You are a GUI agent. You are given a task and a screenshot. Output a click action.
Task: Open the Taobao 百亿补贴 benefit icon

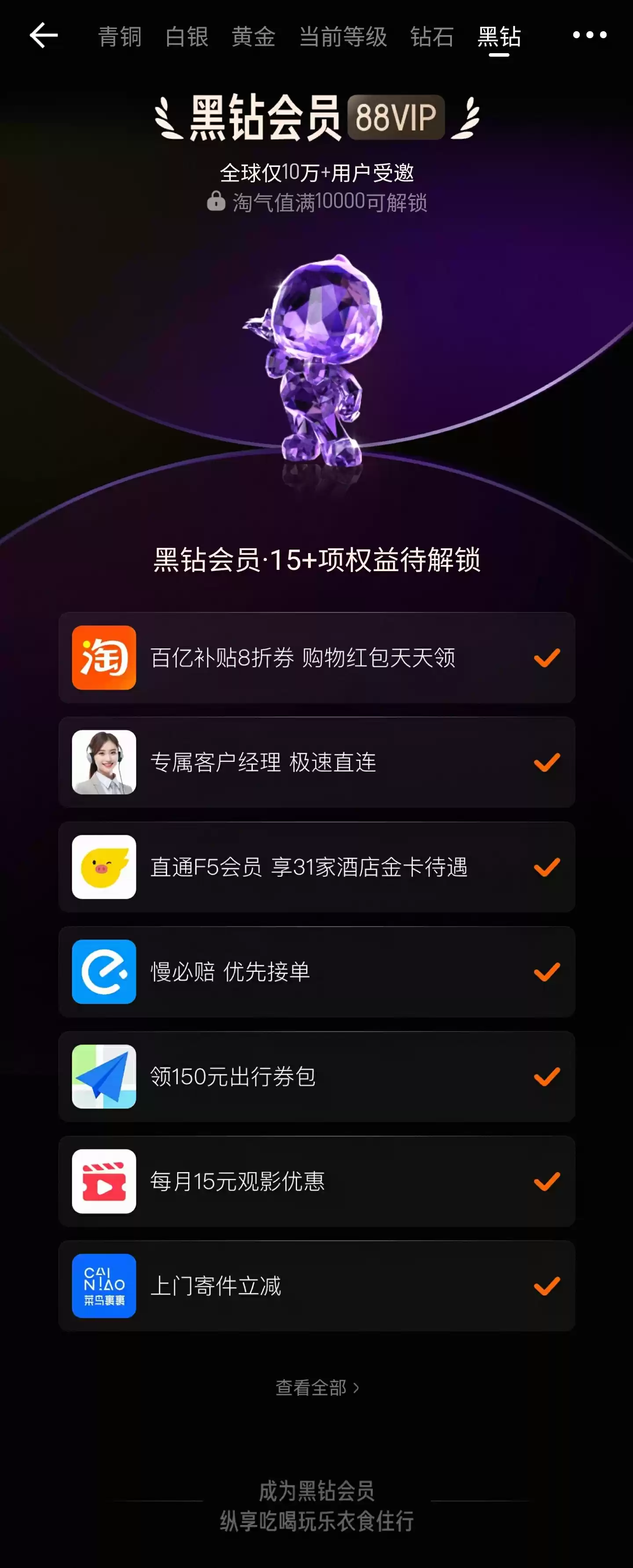[x=104, y=657]
